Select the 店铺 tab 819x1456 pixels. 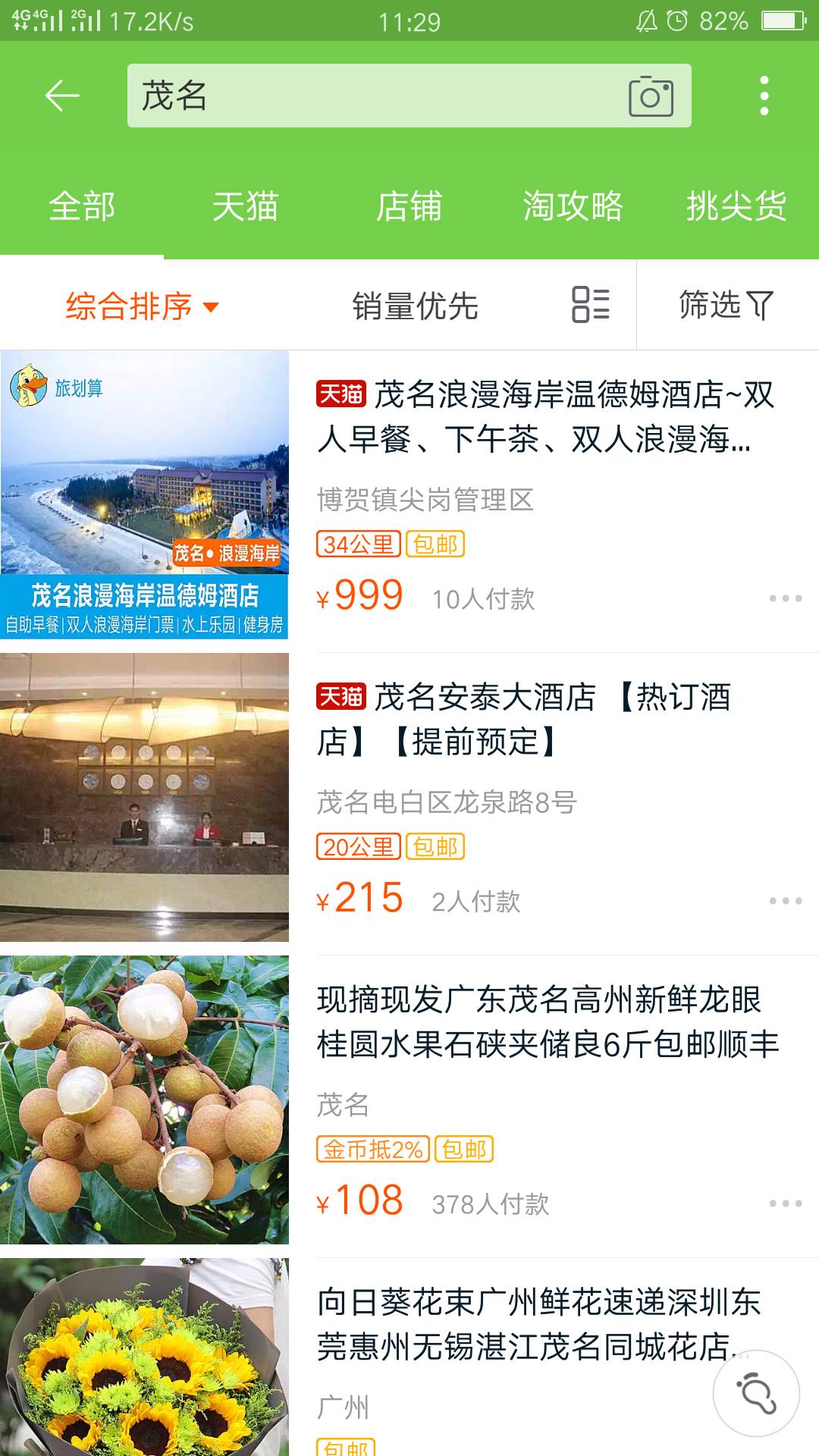click(409, 206)
